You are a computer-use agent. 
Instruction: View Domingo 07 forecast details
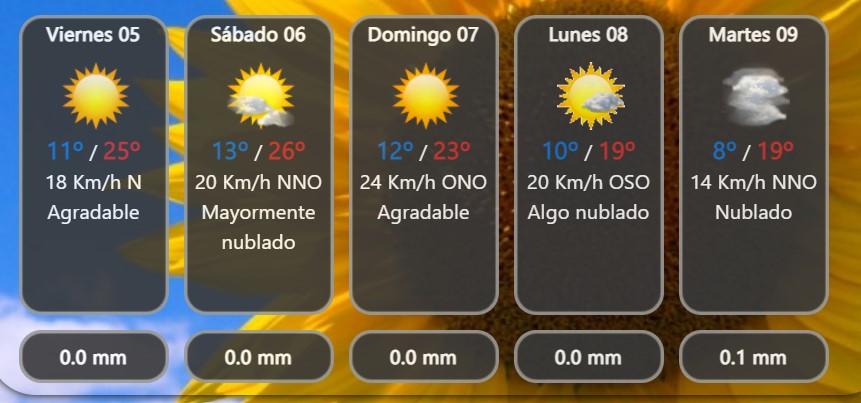click(x=423, y=165)
